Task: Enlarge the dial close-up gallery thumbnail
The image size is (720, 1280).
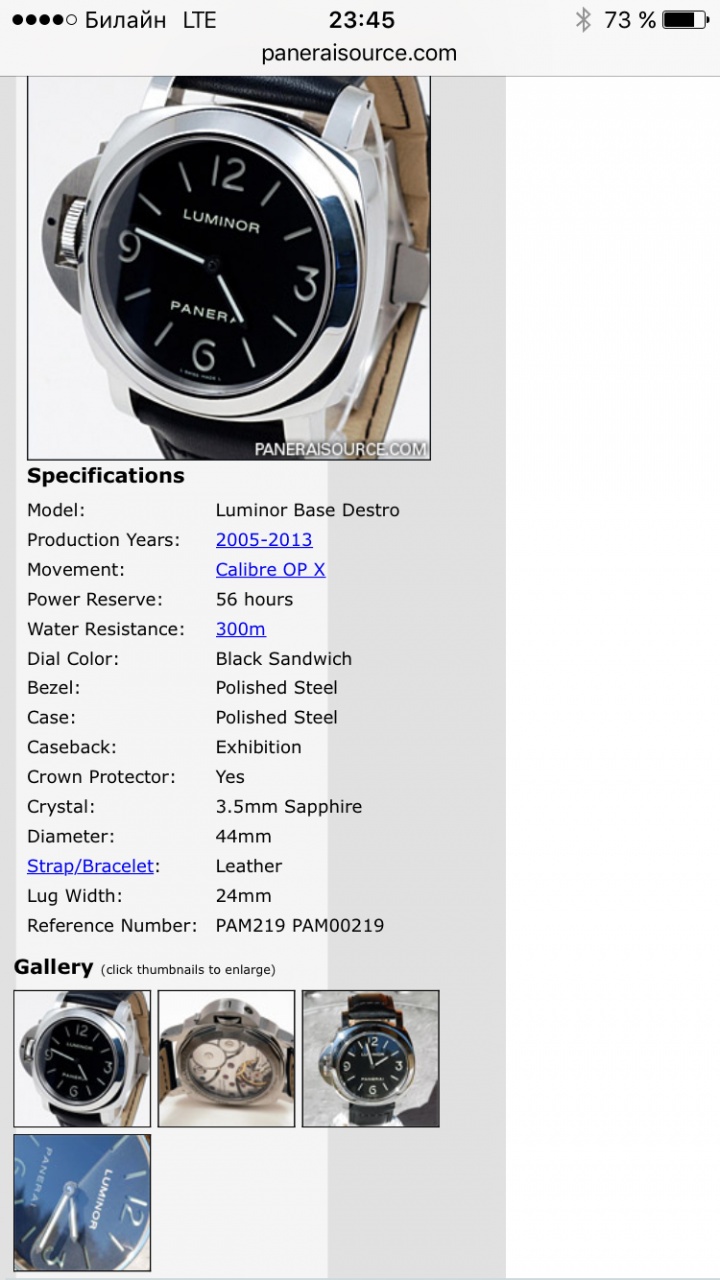Action: tap(82, 1202)
